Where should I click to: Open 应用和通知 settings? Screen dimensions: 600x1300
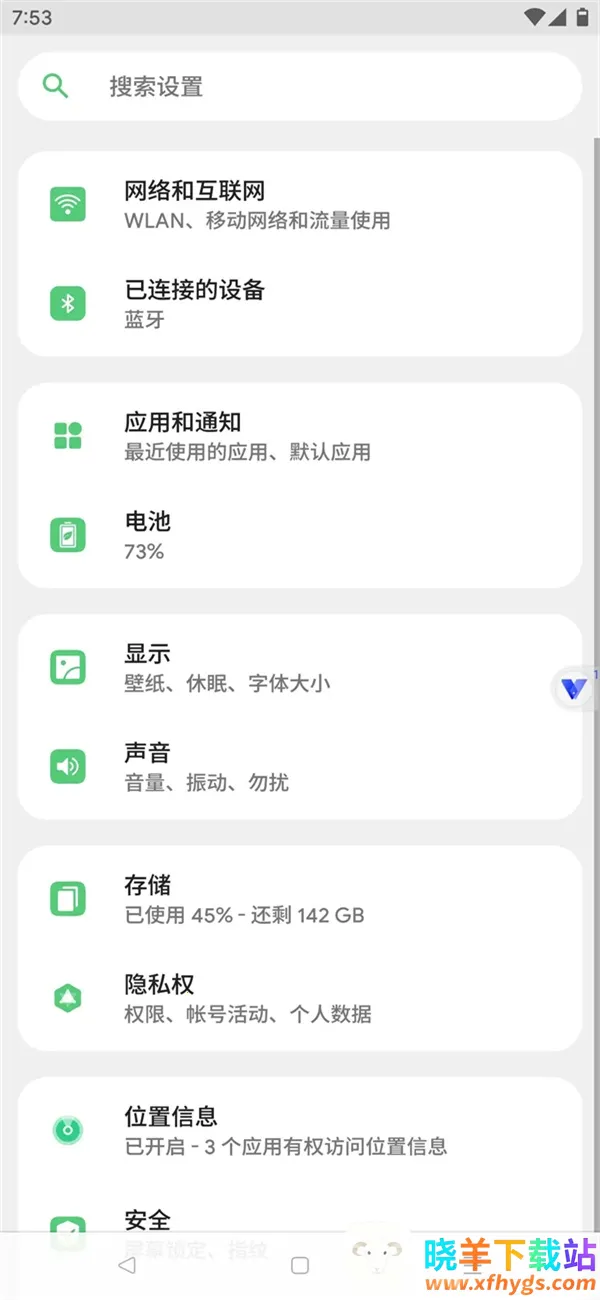300,436
